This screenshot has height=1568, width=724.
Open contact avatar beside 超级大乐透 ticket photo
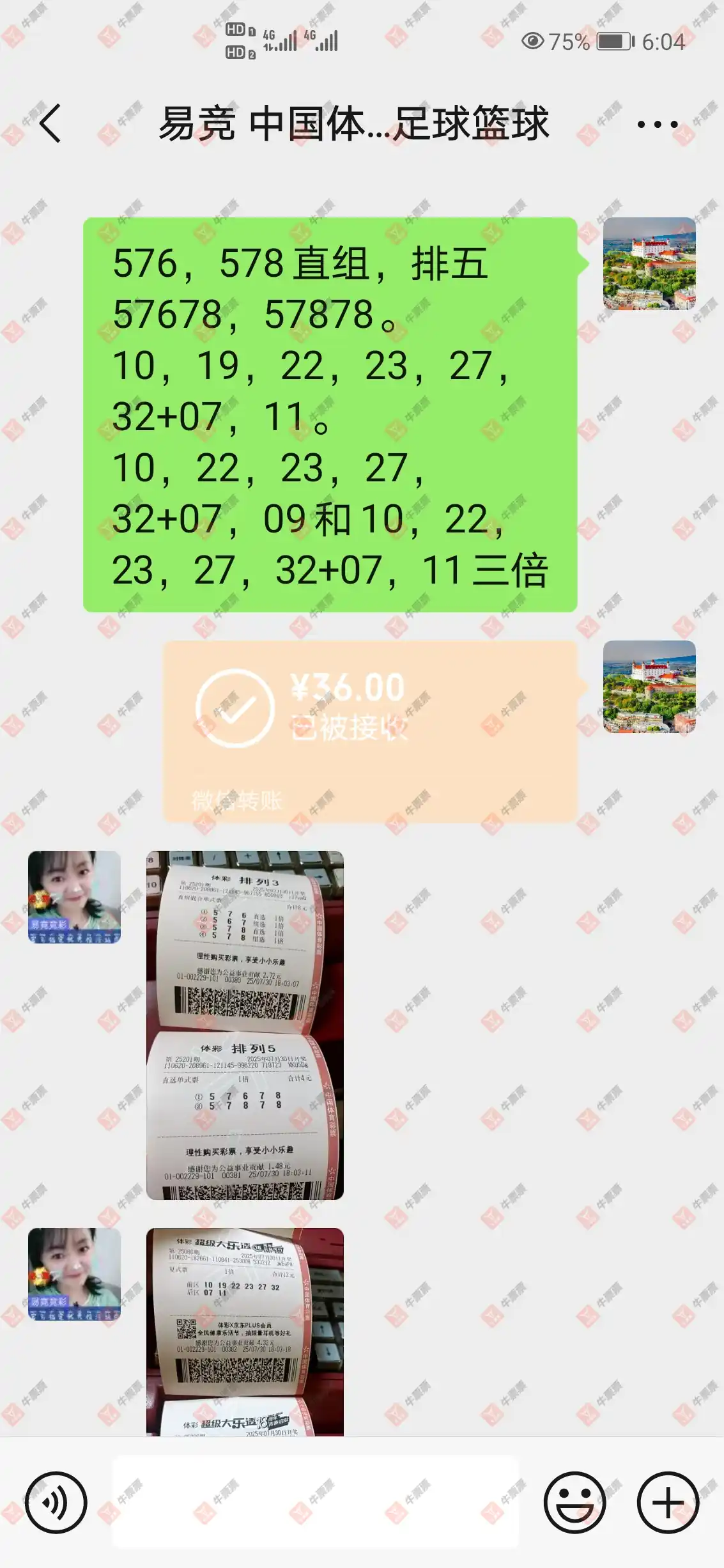pyautogui.click(x=74, y=1274)
